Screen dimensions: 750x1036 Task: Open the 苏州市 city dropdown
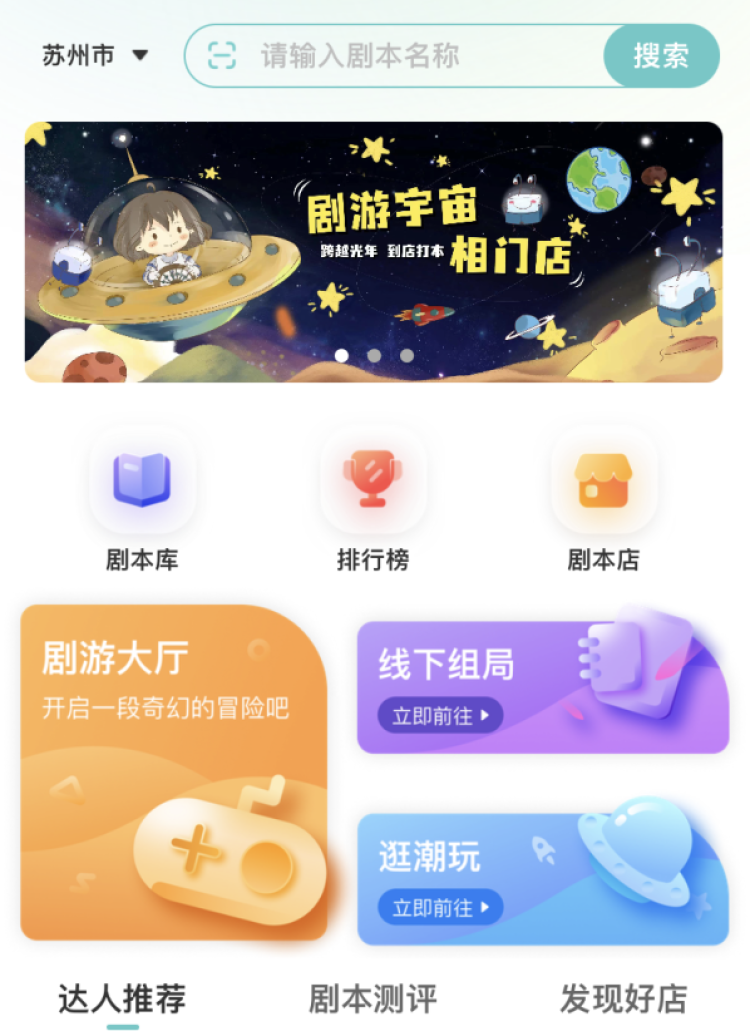pyautogui.click(x=95, y=56)
